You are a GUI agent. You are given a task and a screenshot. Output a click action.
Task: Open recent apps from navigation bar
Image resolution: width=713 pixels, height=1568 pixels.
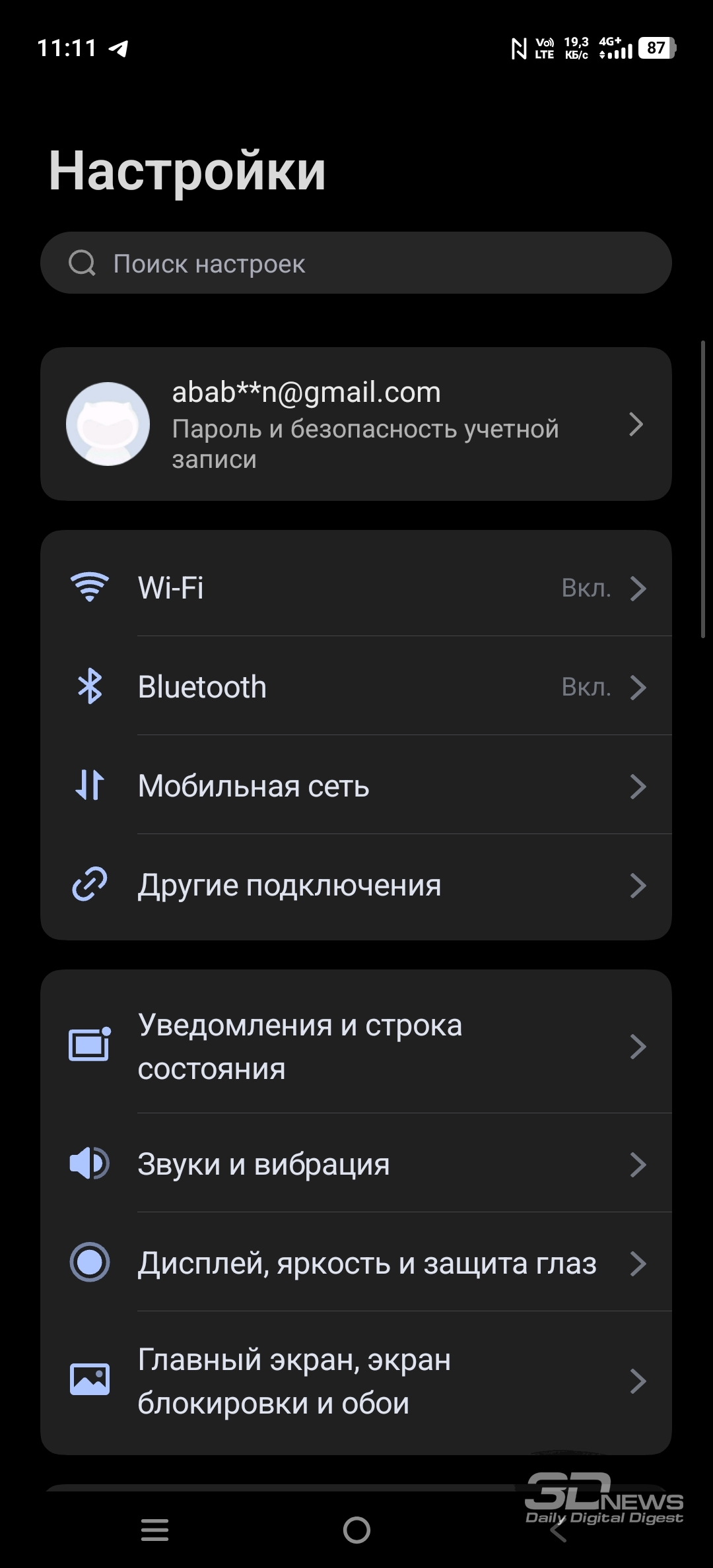155,1529
